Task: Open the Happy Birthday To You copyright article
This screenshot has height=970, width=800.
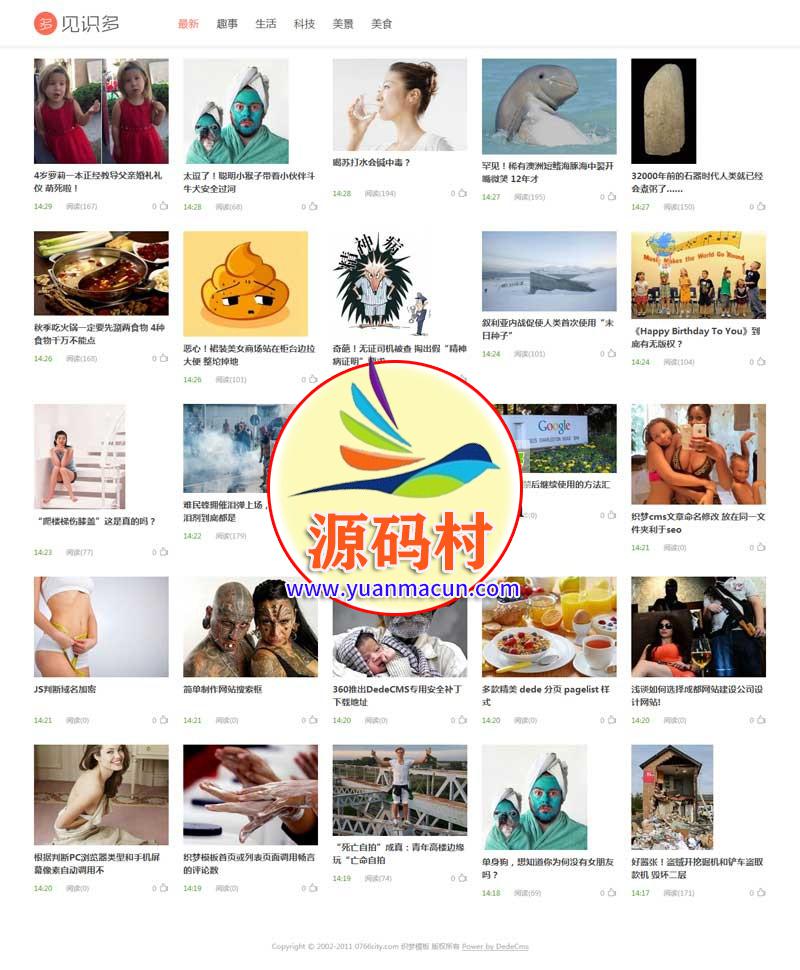Action: coord(697,337)
